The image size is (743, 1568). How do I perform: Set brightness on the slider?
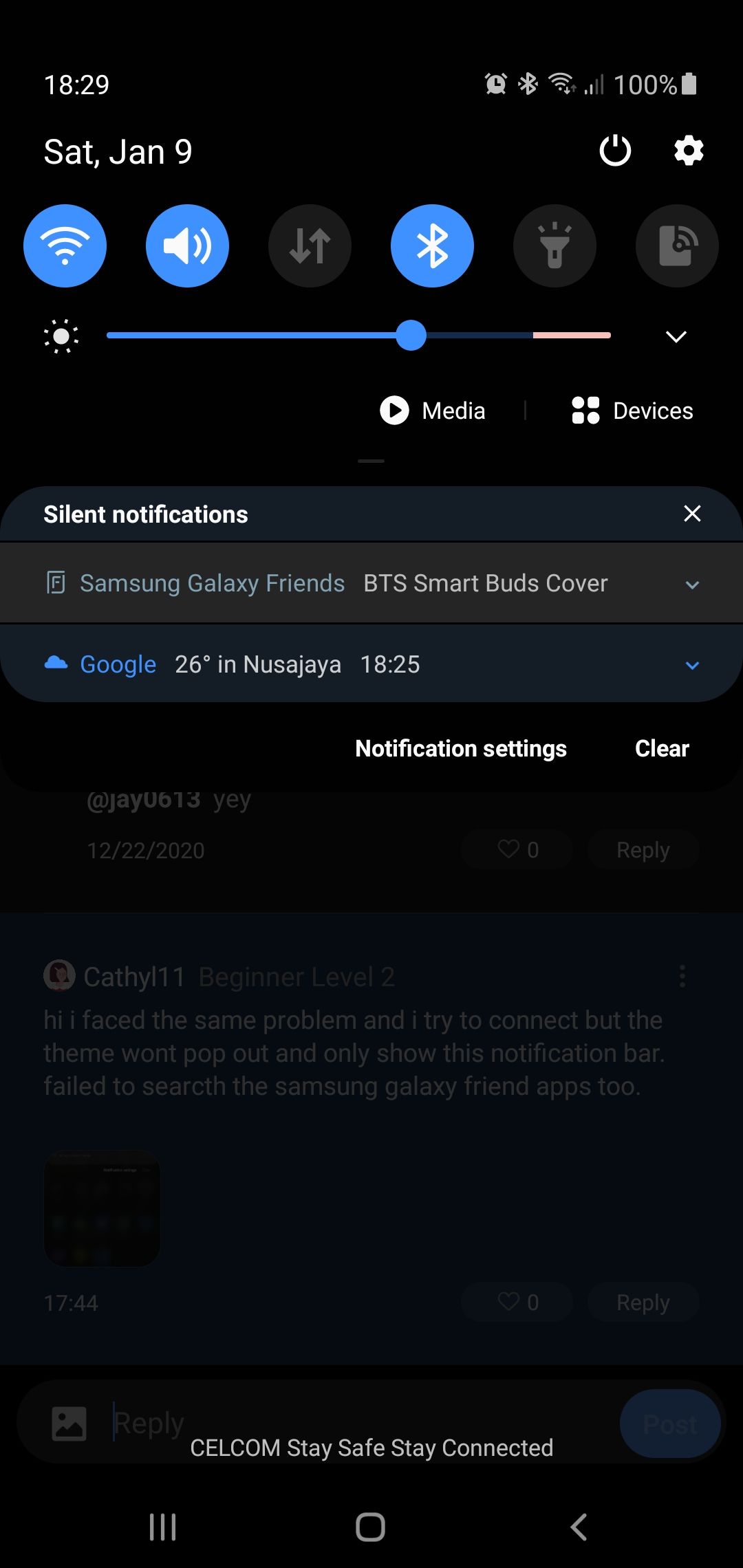tap(411, 336)
